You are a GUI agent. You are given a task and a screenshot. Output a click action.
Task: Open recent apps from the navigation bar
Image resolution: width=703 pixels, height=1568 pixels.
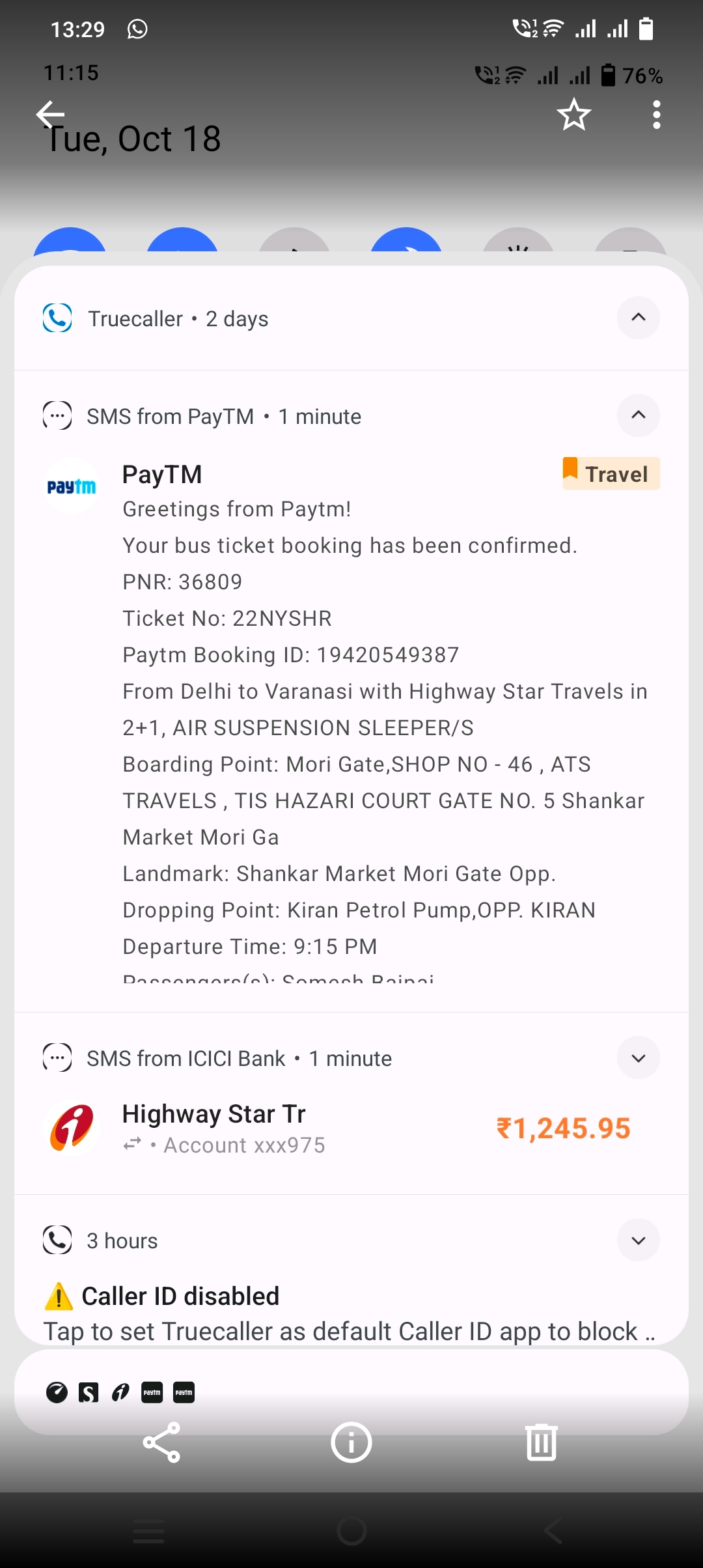coord(148,1531)
